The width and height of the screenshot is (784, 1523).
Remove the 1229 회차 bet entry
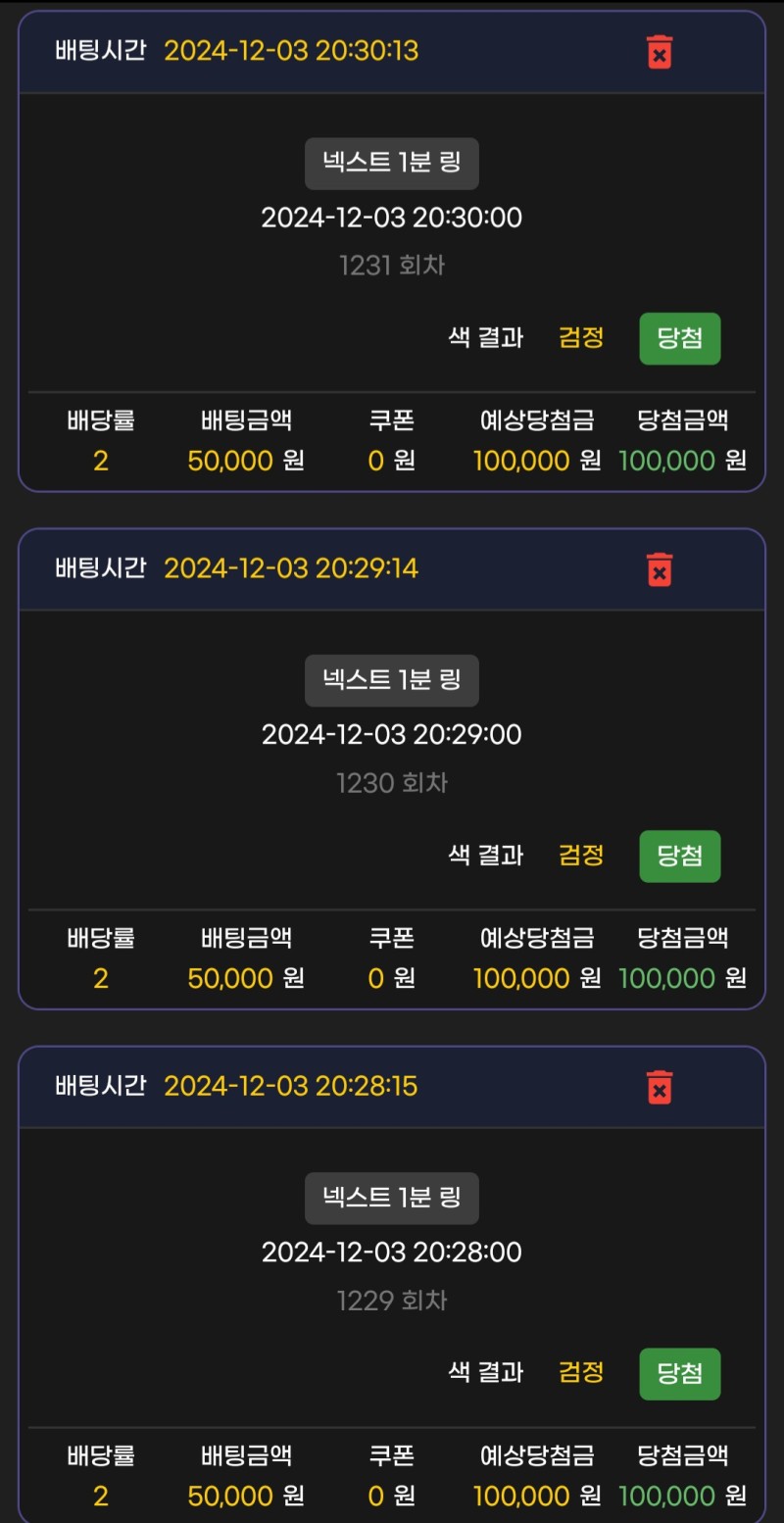[660, 1087]
